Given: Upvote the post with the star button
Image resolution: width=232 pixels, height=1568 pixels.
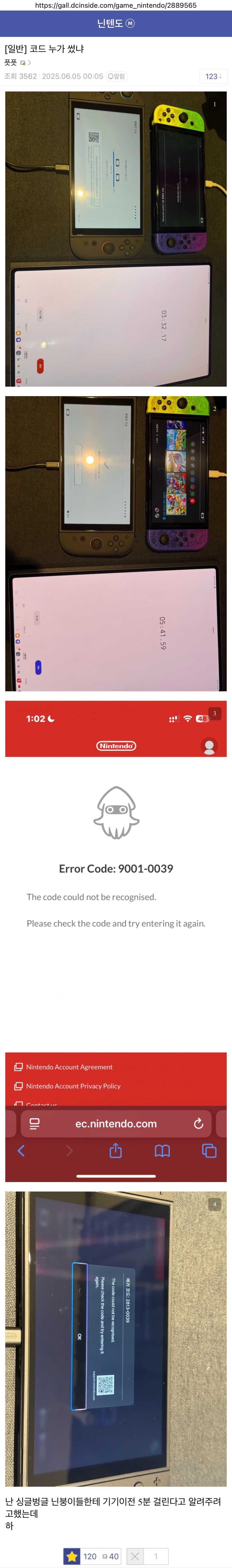Looking at the screenshot, I should point(72,1556).
